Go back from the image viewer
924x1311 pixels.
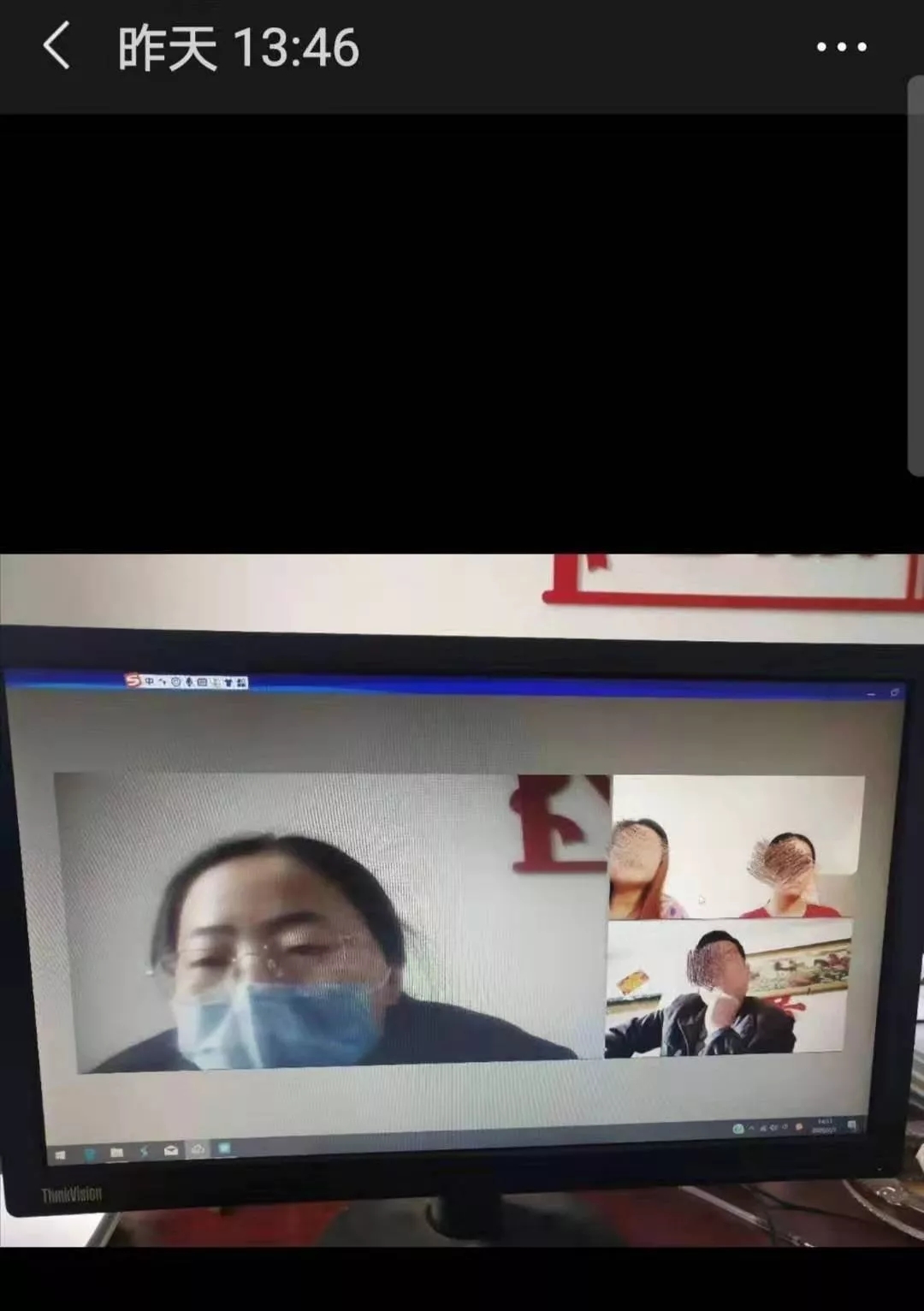[x=56, y=46]
